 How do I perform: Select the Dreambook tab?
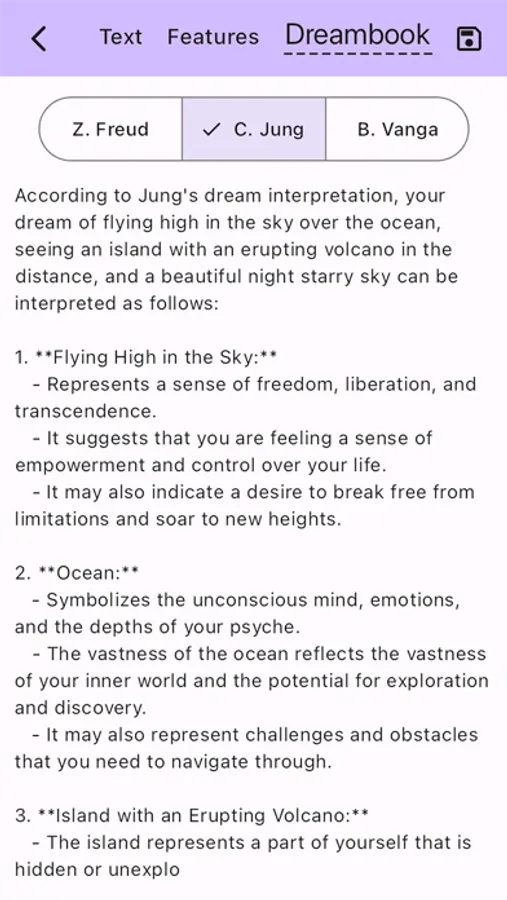coord(358,36)
